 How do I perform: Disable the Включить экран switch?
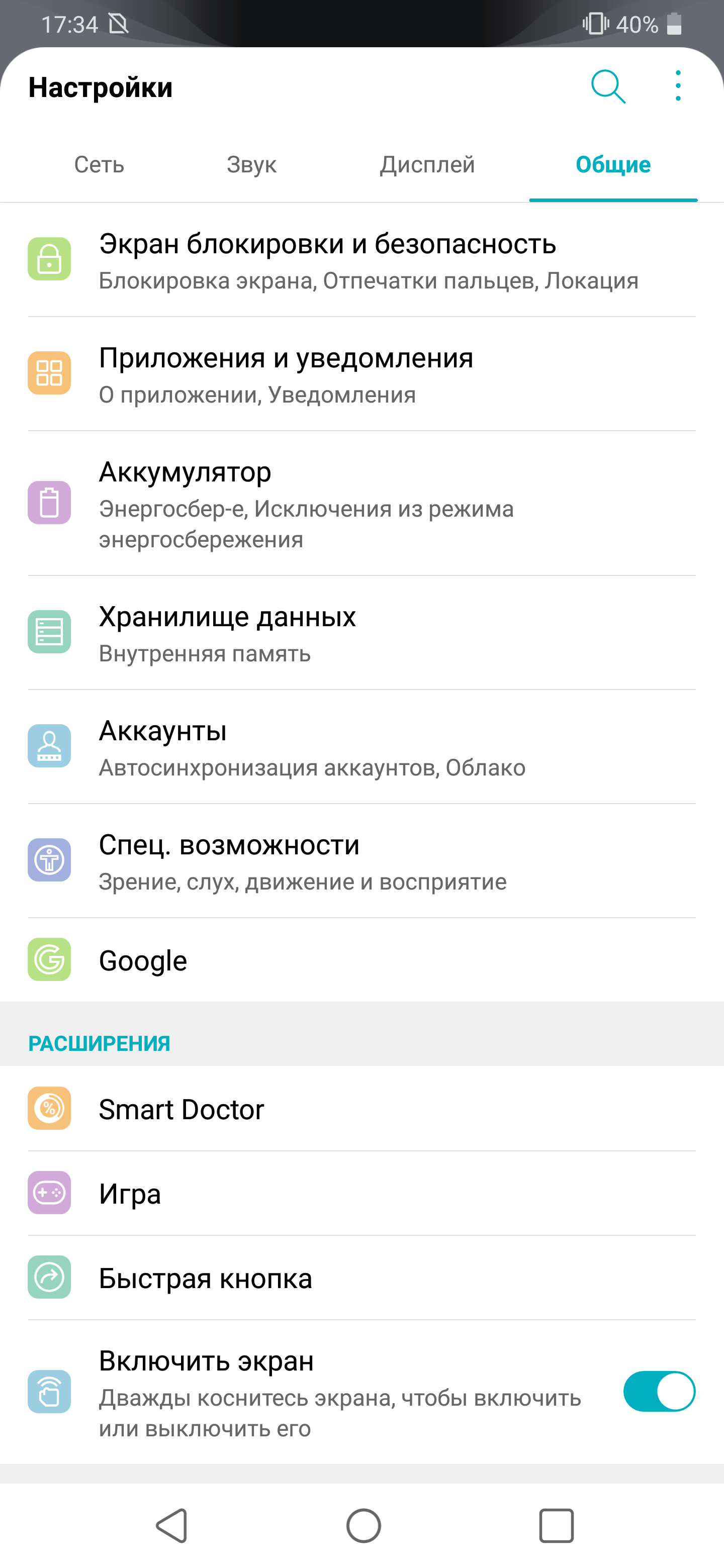(659, 1392)
